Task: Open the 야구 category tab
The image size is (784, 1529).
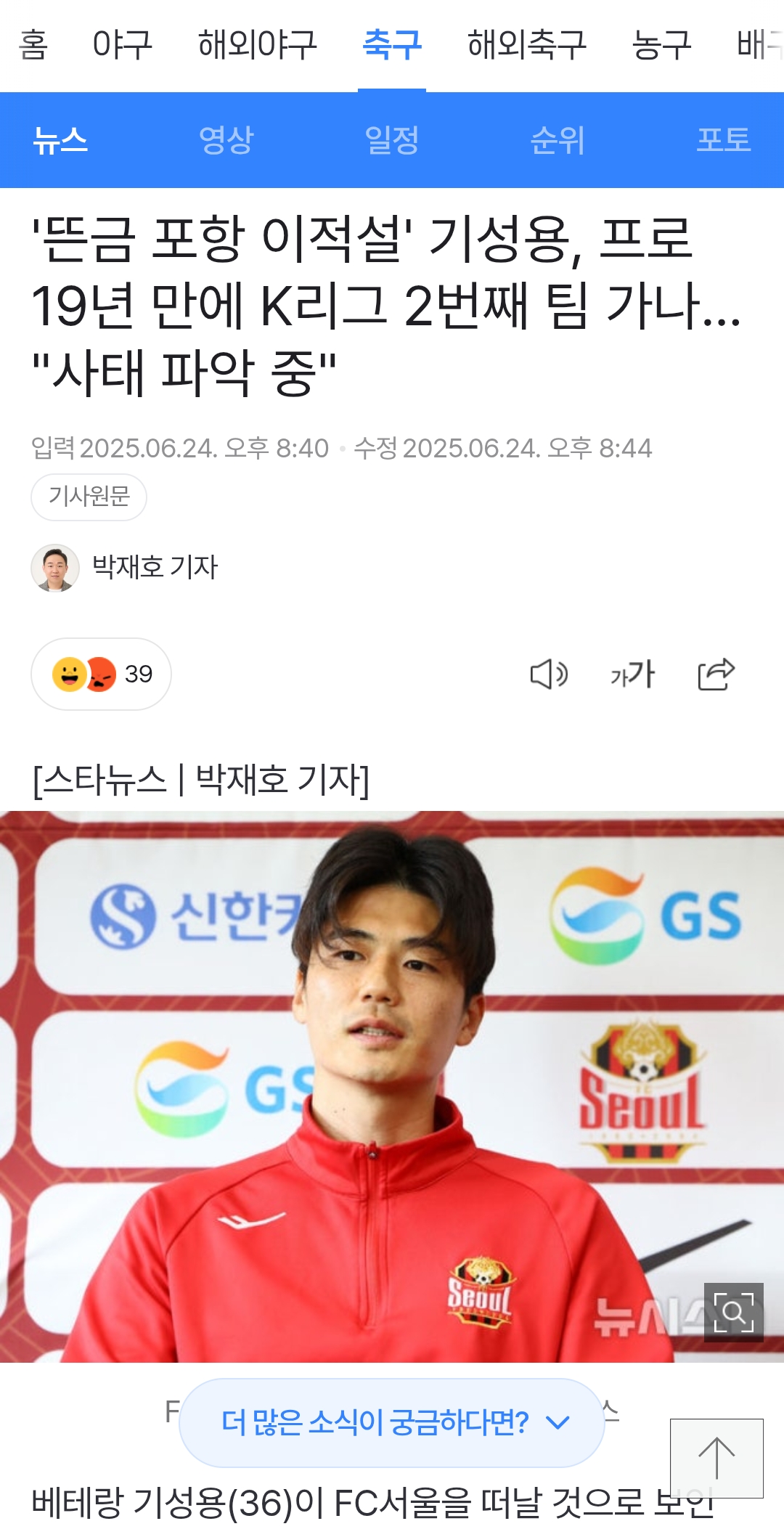Action: tap(123, 45)
